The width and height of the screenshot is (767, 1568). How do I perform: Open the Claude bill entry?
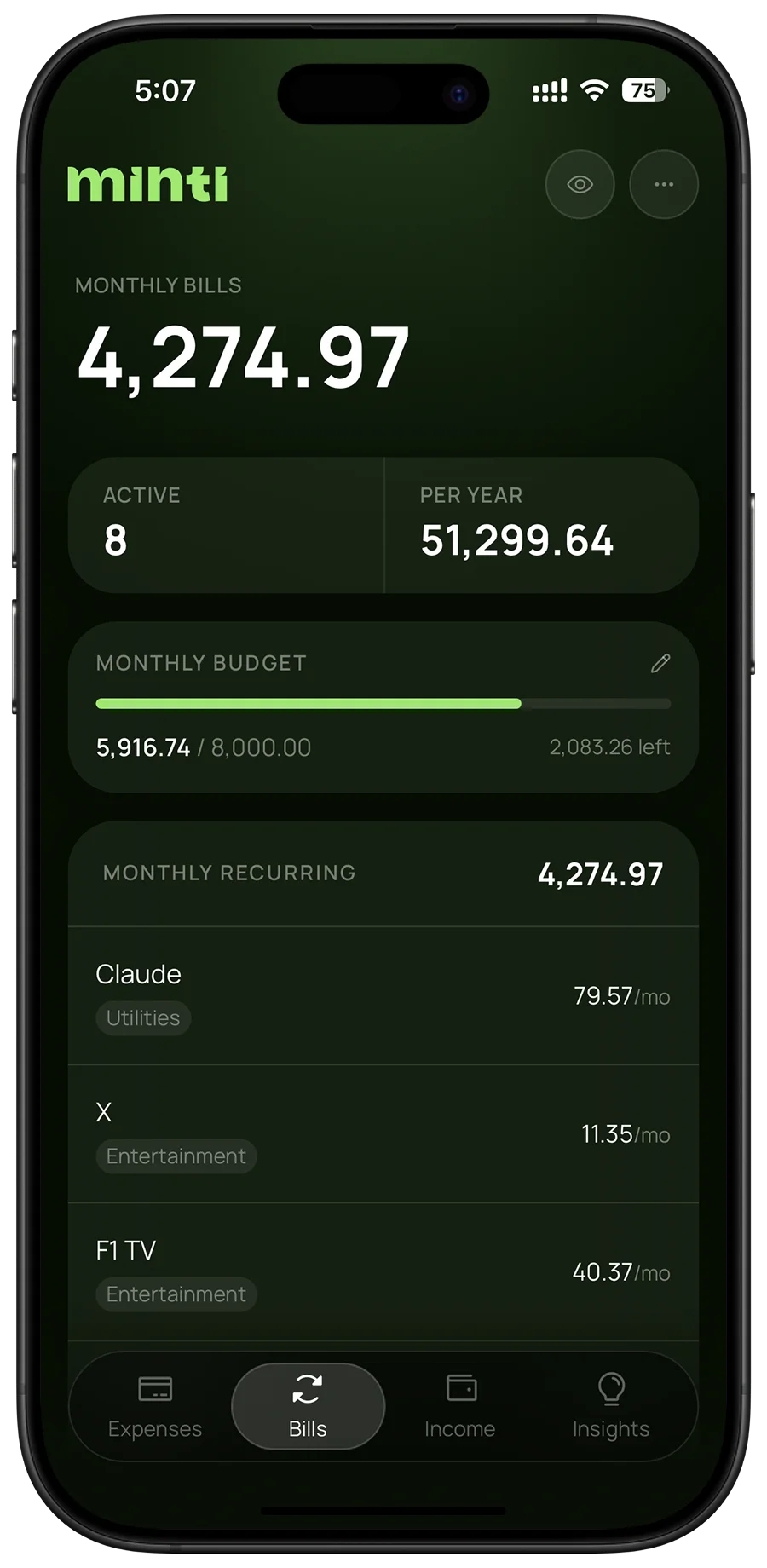click(x=383, y=995)
